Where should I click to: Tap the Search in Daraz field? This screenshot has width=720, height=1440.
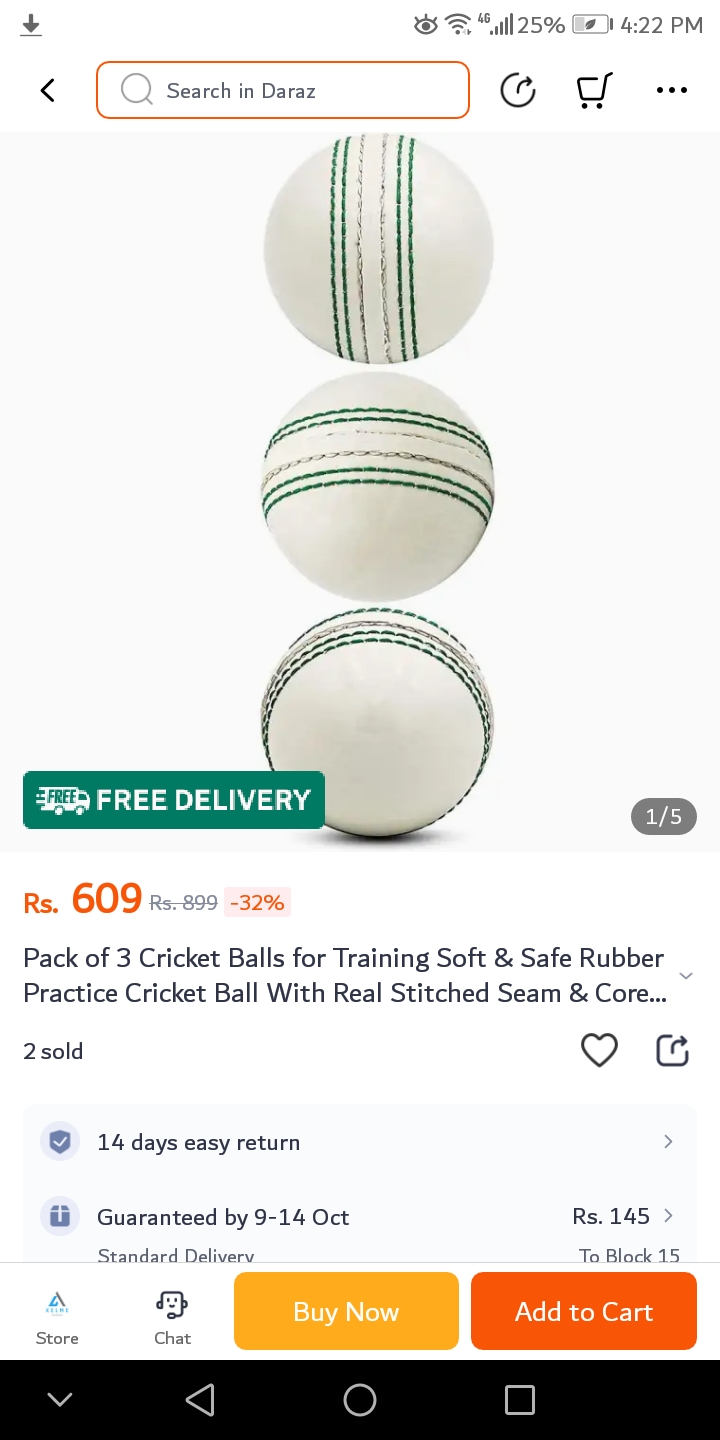point(283,91)
